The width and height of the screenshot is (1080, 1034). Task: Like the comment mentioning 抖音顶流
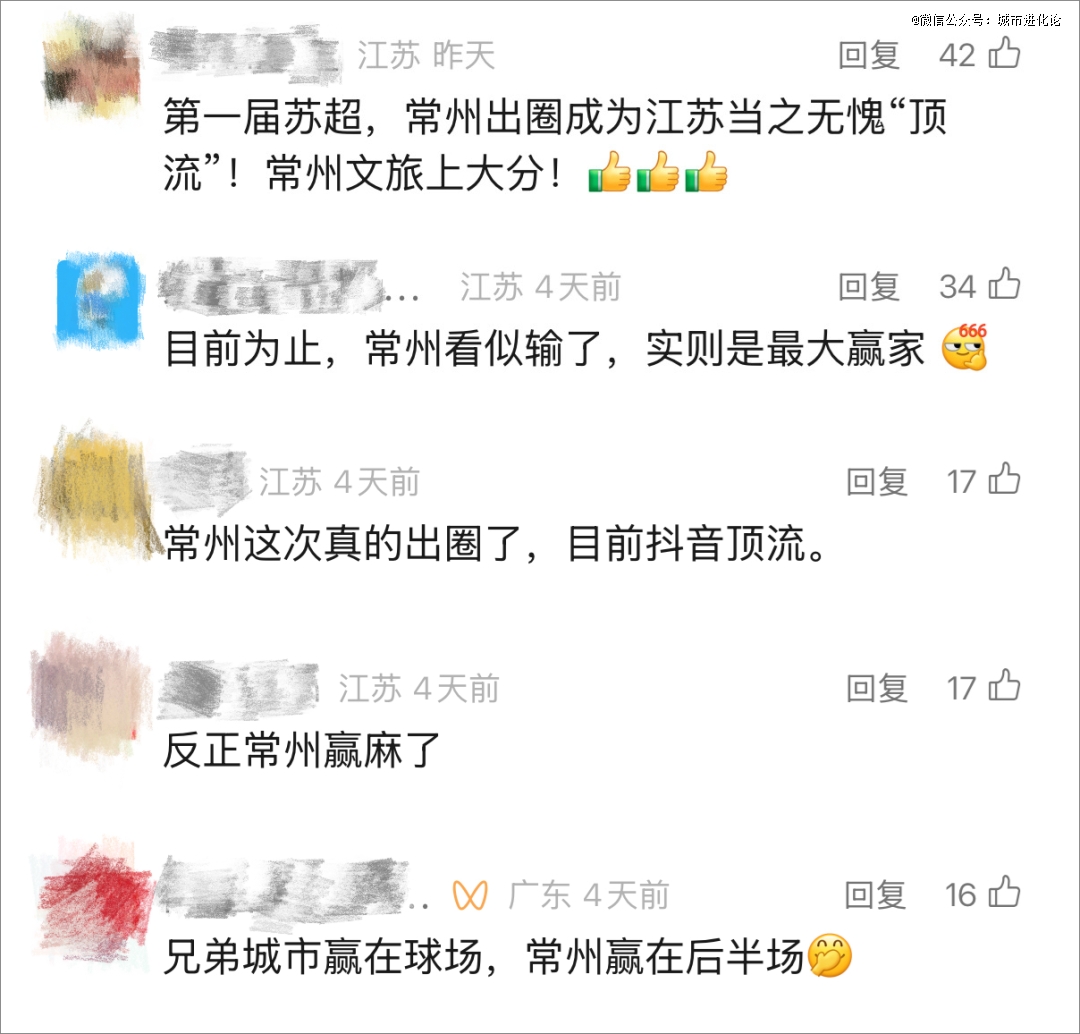coord(1004,481)
